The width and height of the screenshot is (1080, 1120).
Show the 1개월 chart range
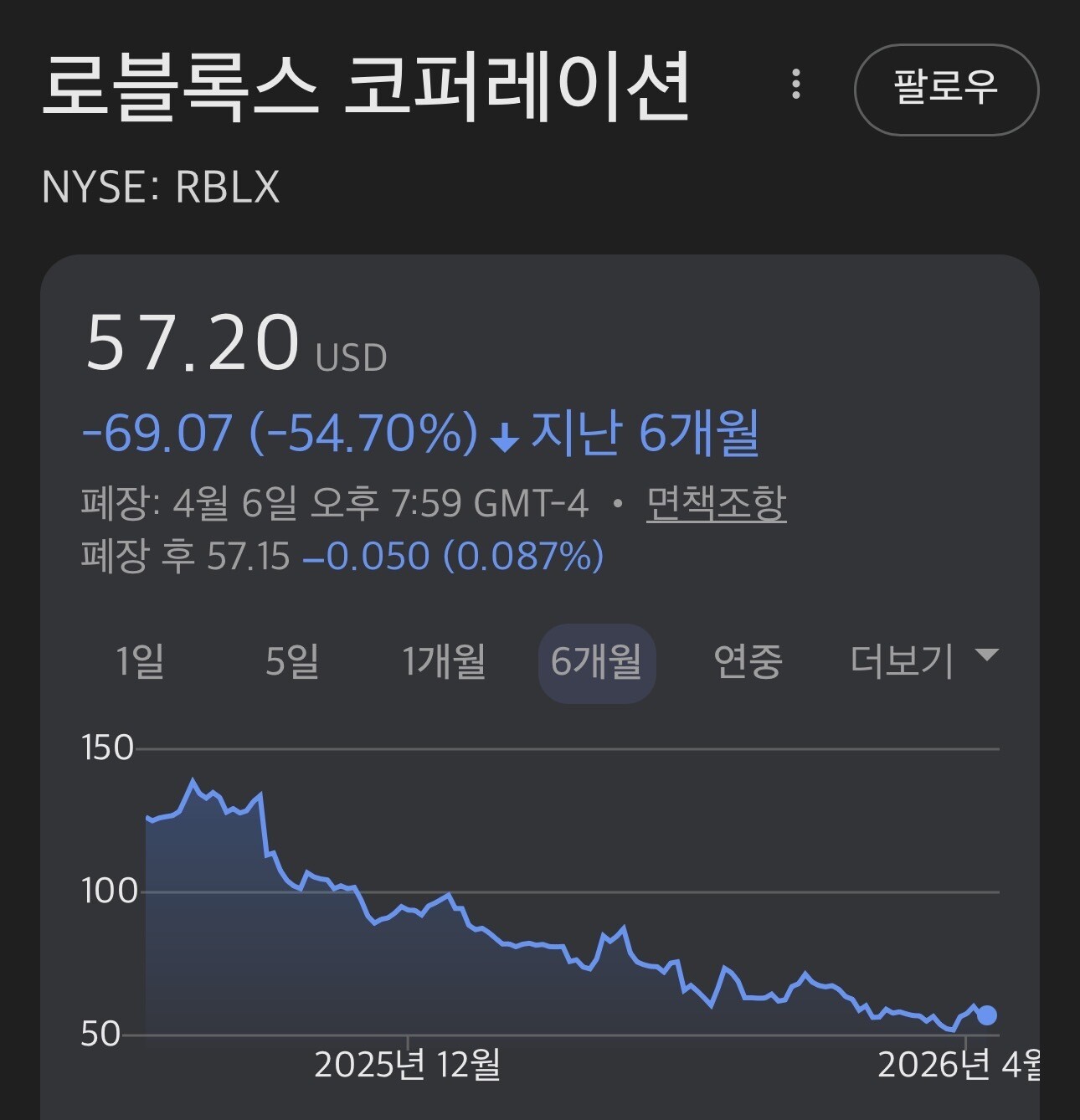444,662
